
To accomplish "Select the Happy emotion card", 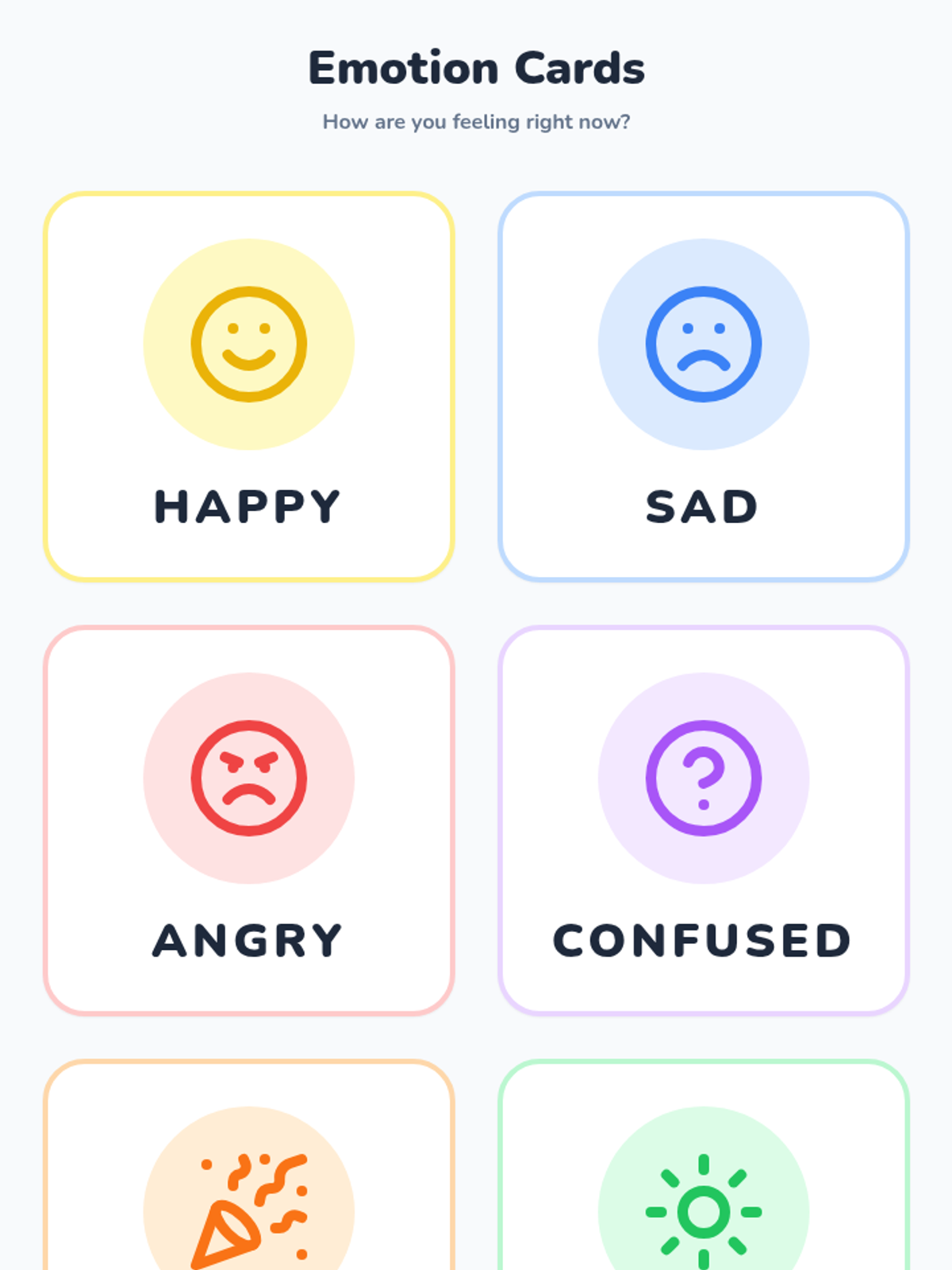I will coord(248,387).
